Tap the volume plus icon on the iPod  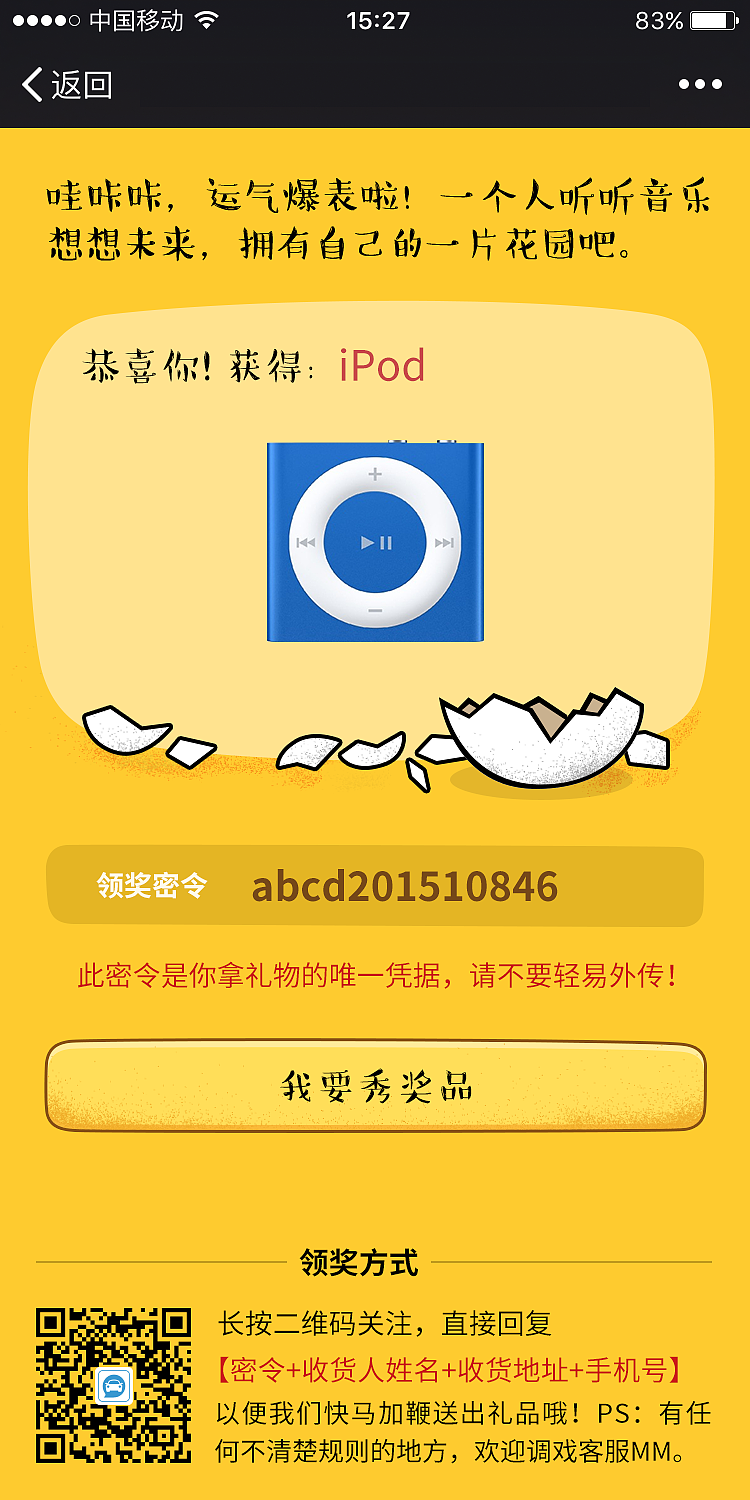pos(375,476)
